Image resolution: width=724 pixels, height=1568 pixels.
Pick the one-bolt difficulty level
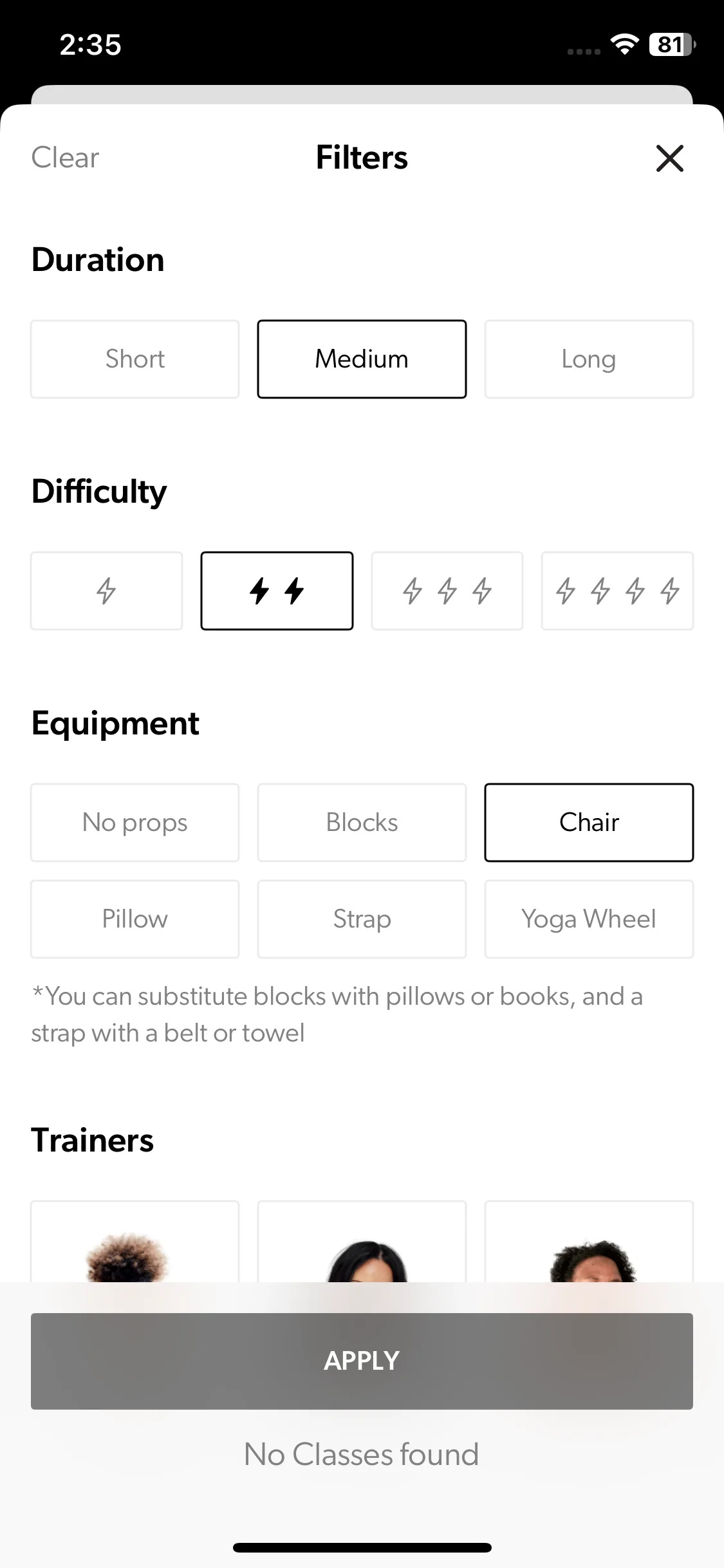point(106,590)
